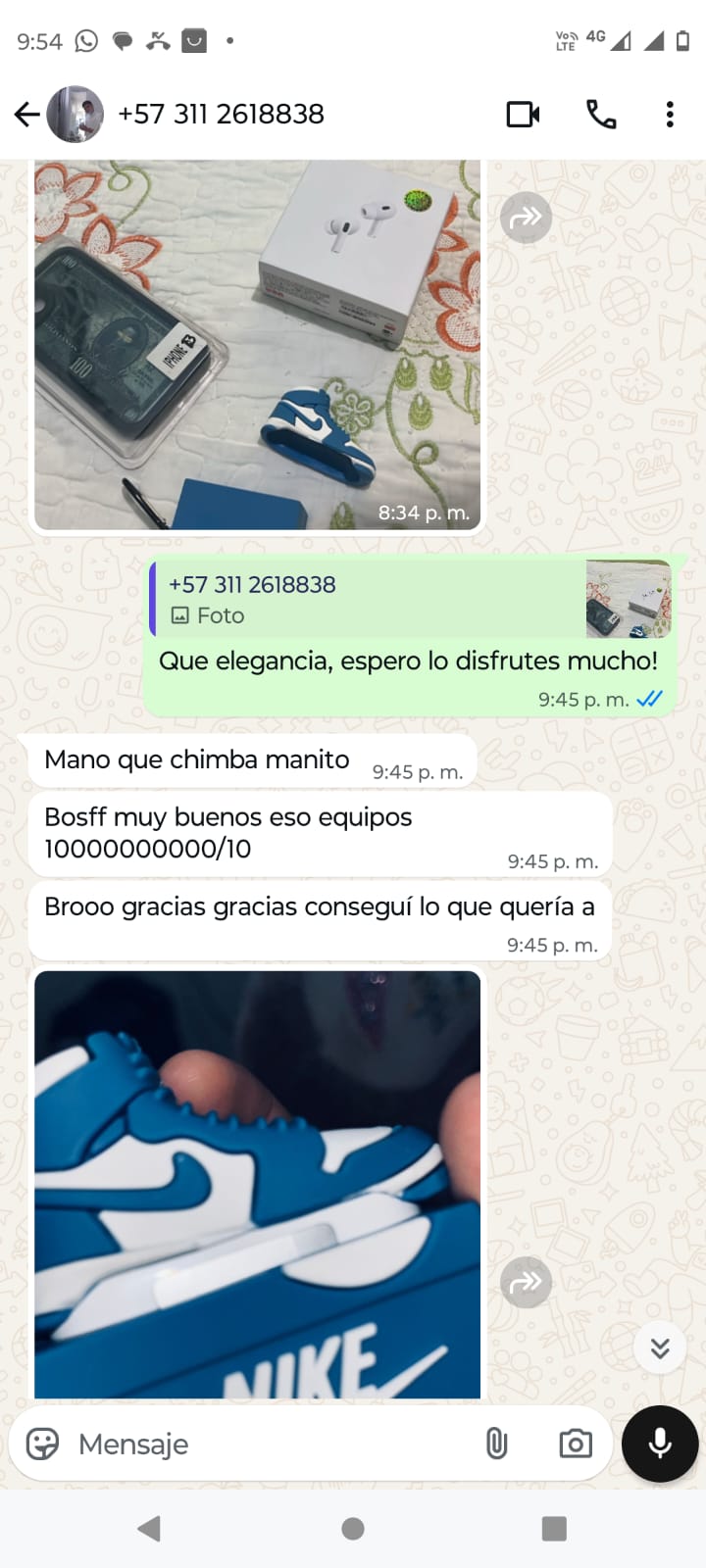Record a voice message
This screenshot has height=1568, width=706.
pos(660,1444)
